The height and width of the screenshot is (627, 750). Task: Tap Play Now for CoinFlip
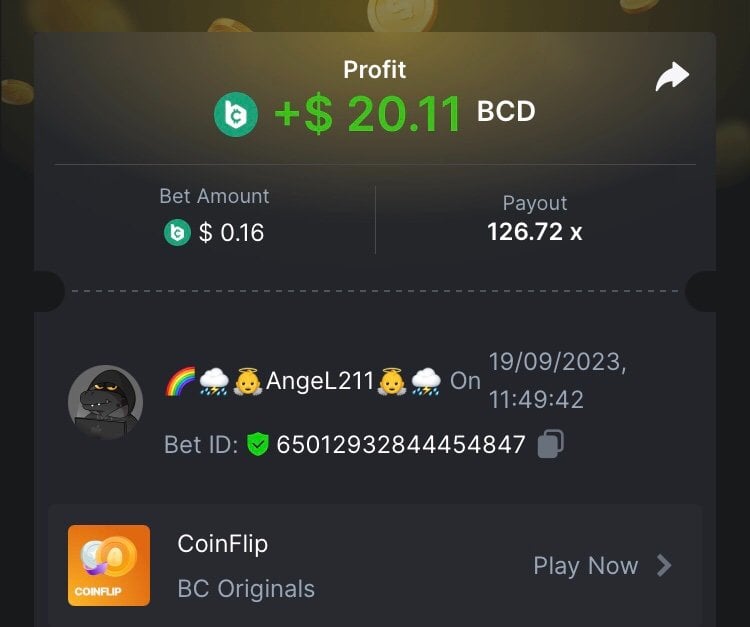[601, 565]
